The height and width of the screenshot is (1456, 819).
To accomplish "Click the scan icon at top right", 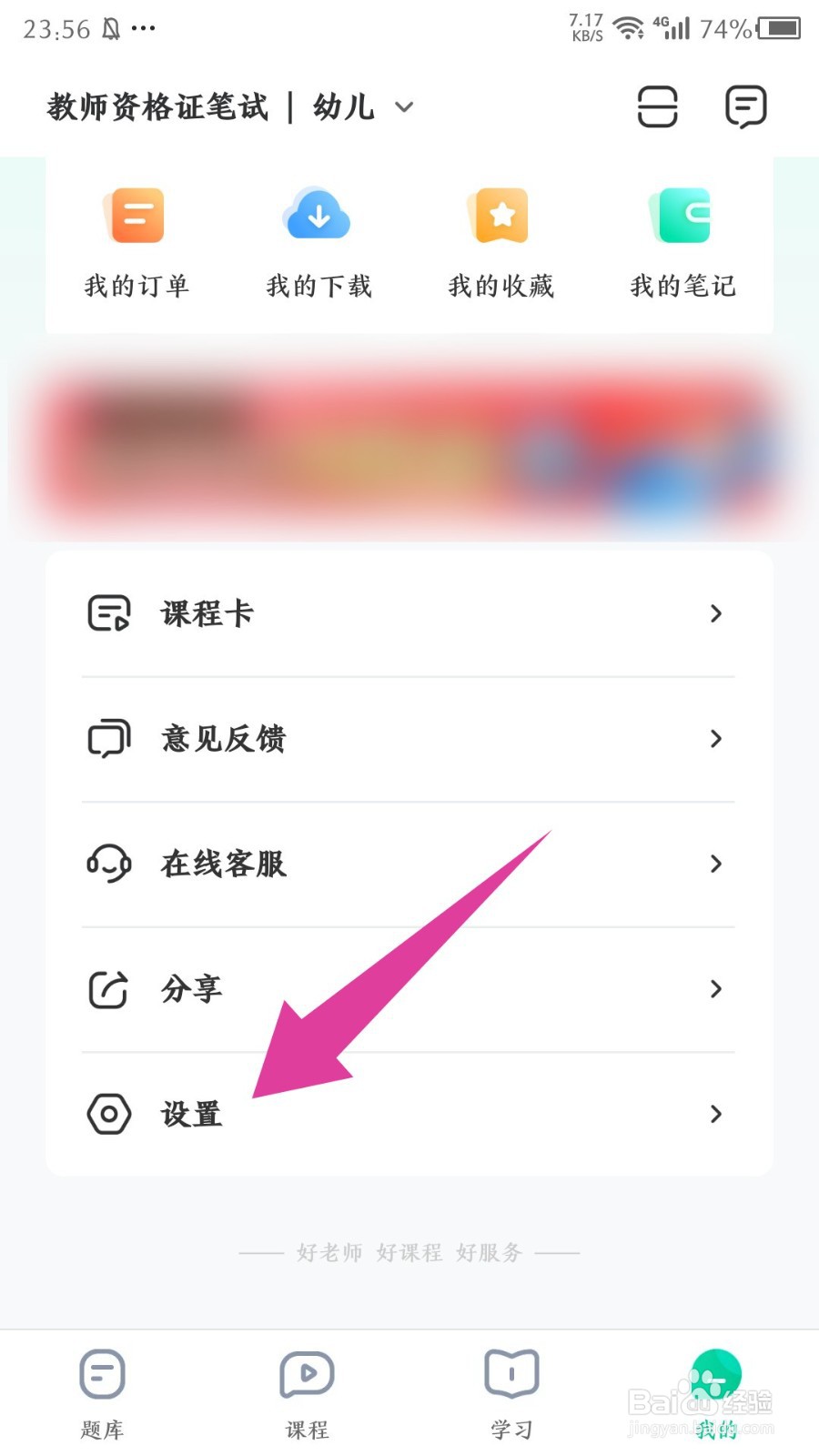I will [x=657, y=106].
